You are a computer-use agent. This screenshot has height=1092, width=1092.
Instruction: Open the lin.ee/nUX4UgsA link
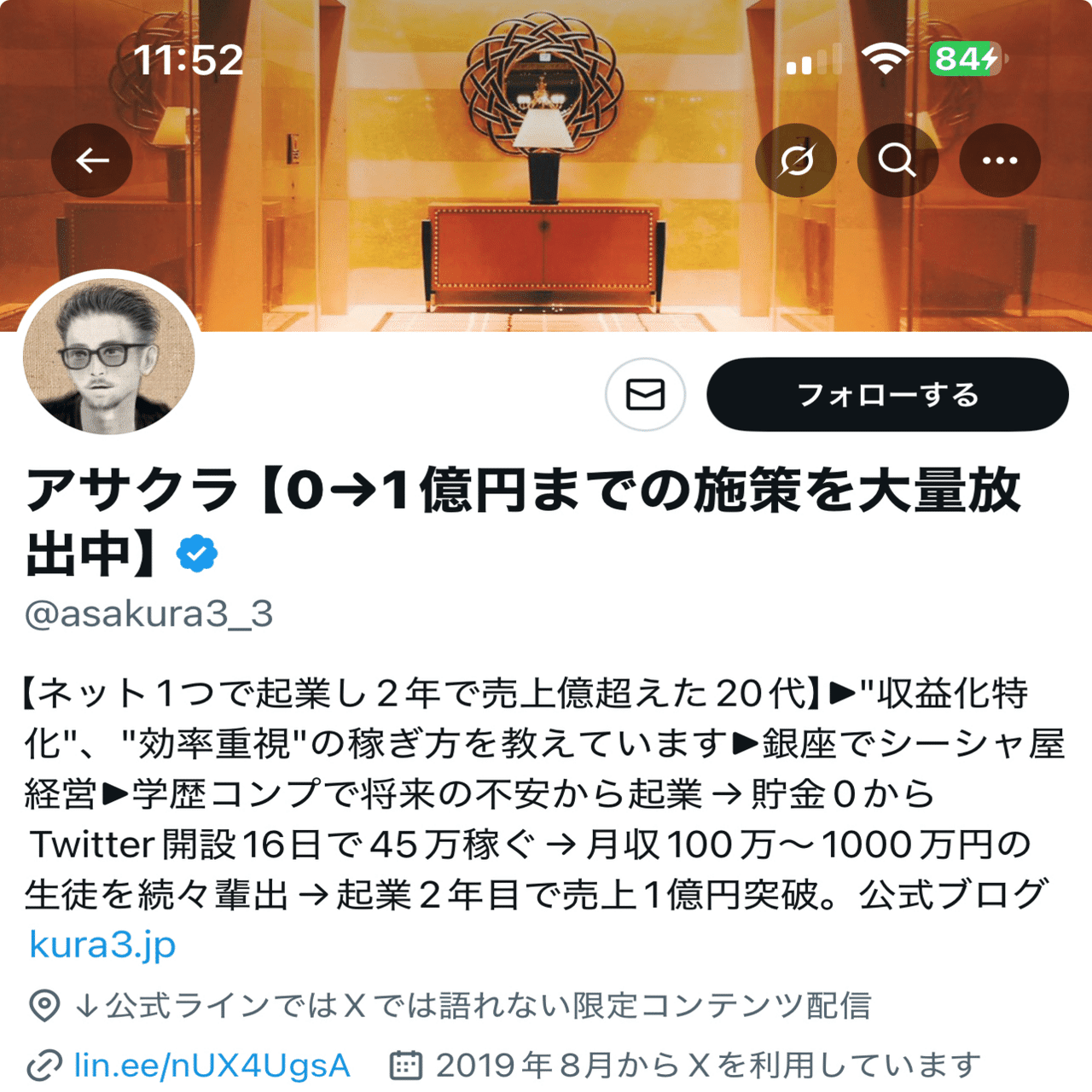pos(212,1066)
